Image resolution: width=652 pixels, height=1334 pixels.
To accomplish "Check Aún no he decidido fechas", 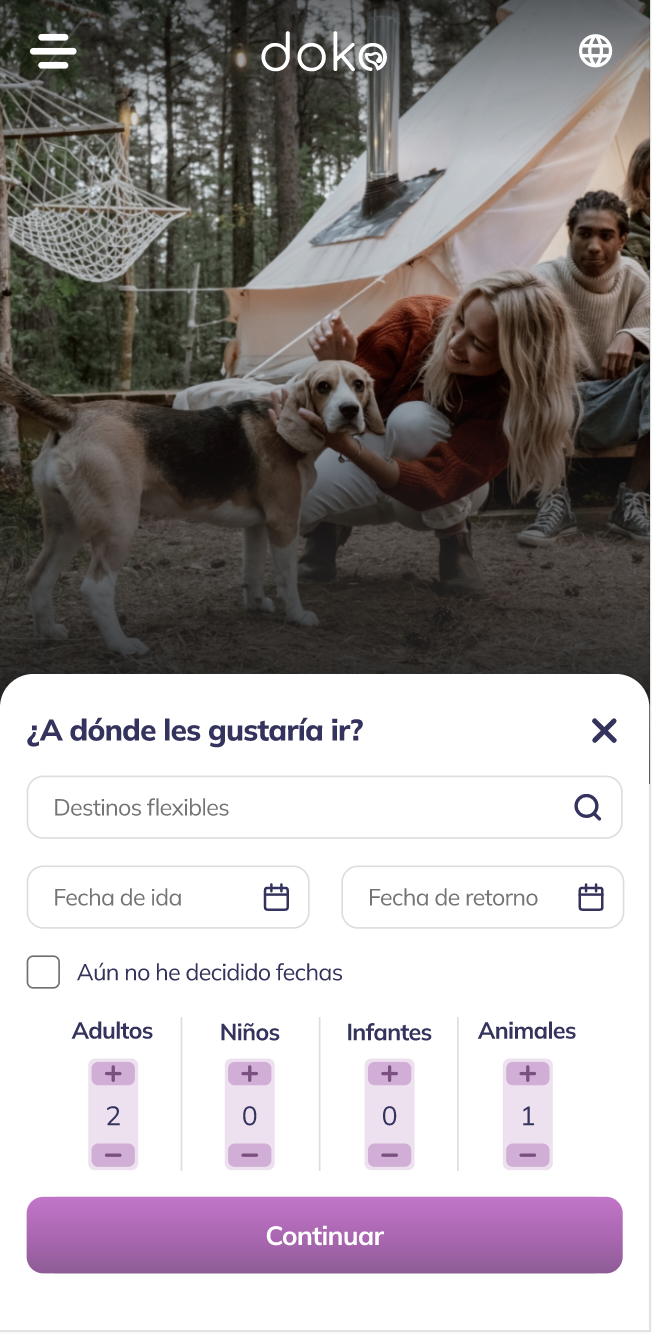I will (43, 972).
